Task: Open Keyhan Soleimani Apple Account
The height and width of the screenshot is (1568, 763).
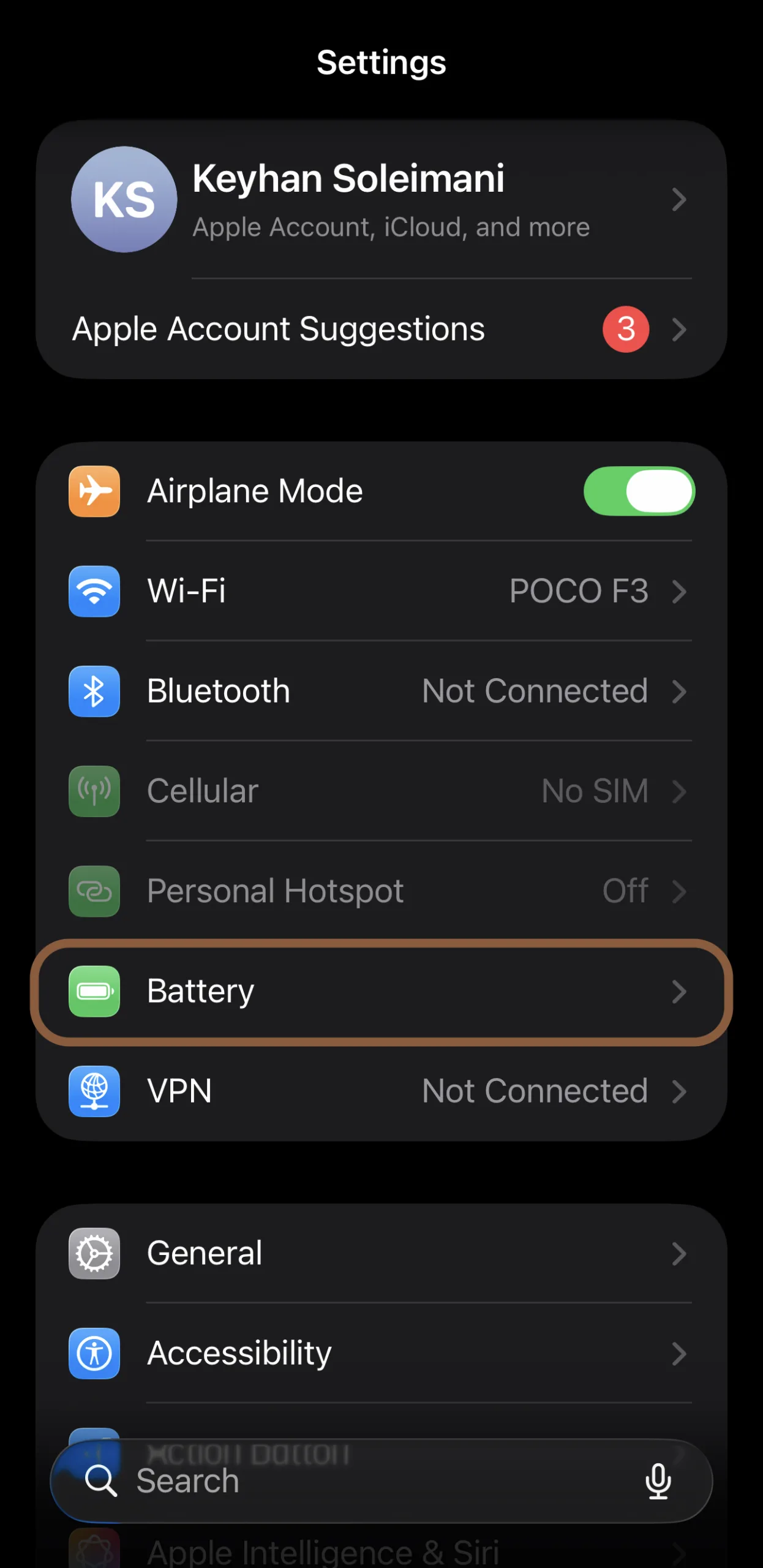Action: (380, 200)
